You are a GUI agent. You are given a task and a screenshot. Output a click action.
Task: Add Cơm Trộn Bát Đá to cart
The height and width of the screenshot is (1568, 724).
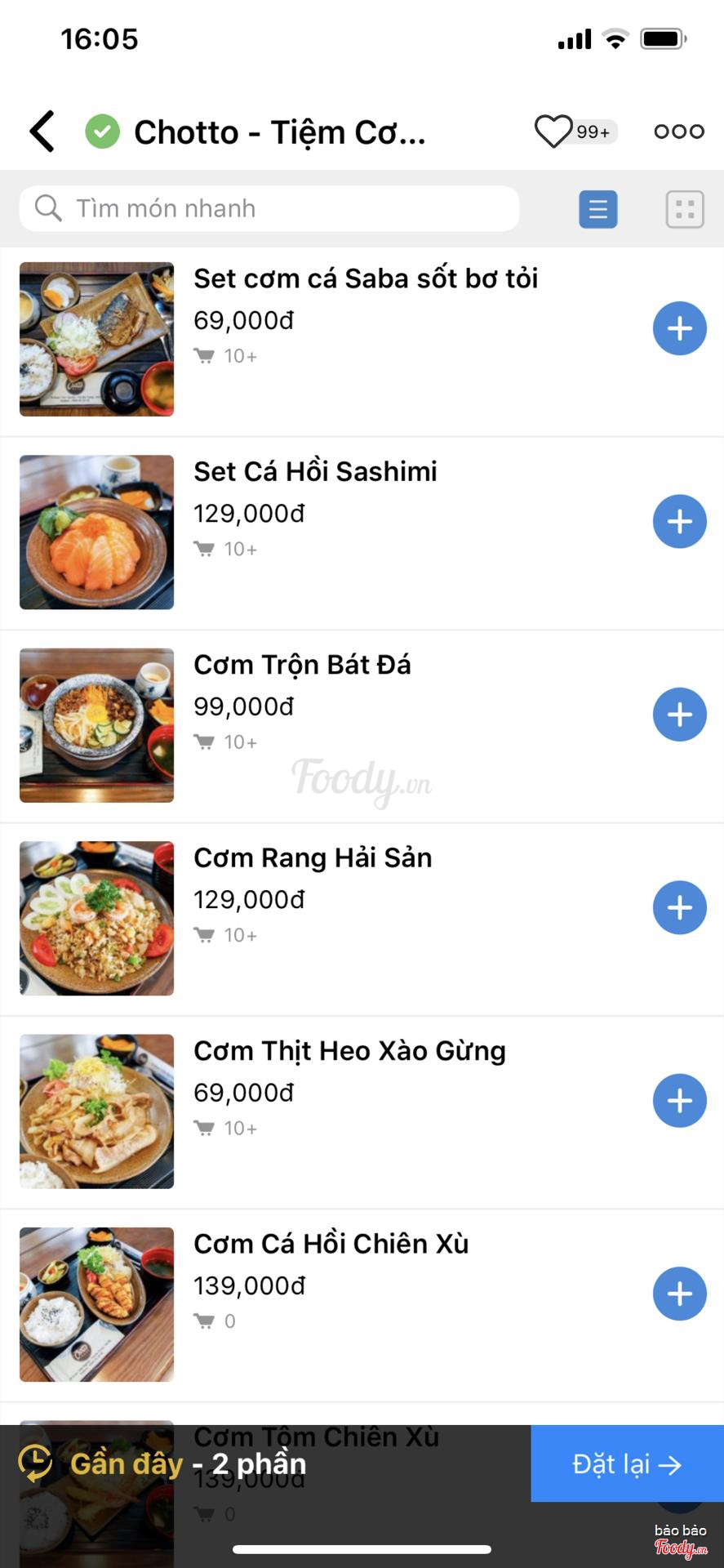coord(679,715)
